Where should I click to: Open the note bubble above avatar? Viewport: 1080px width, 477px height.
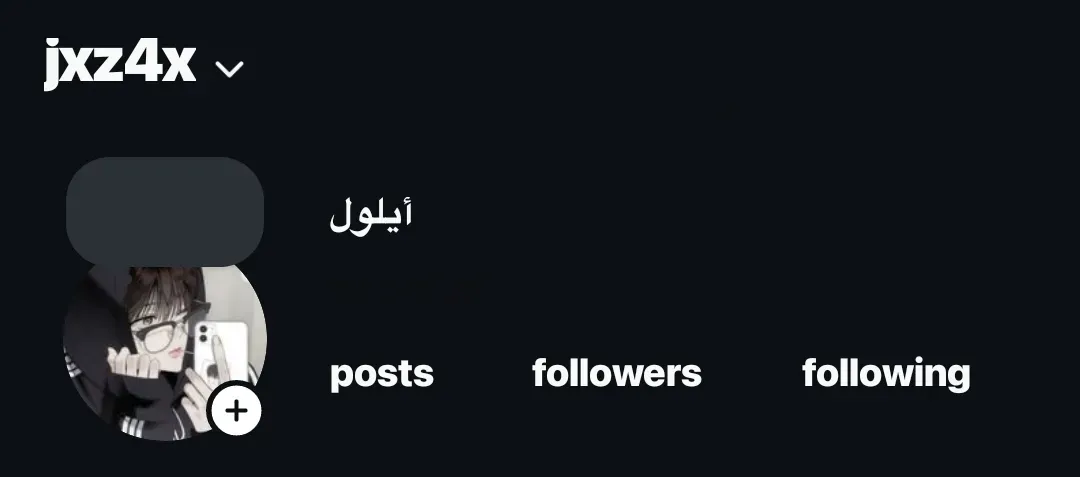click(165, 211)
